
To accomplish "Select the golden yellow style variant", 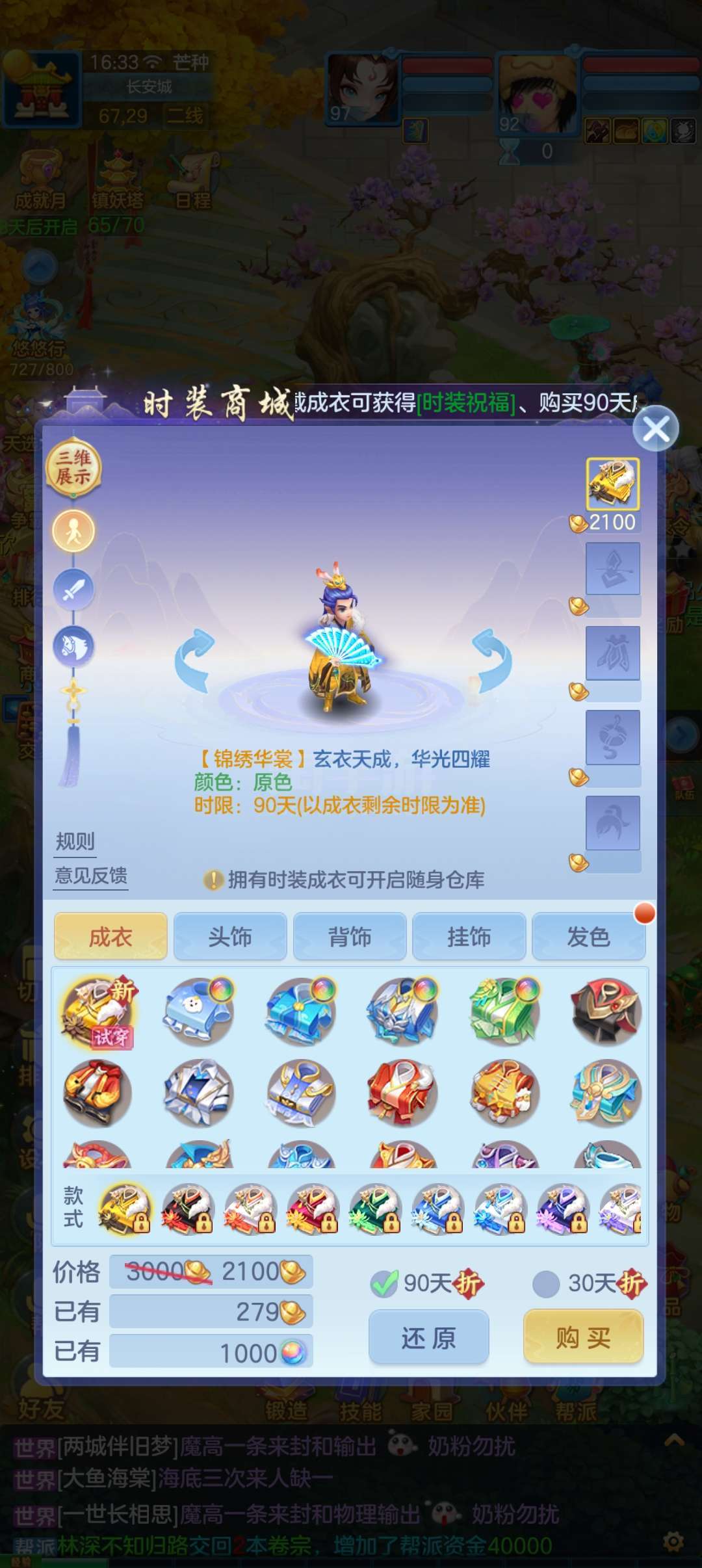I will (x=125, y=1209).
